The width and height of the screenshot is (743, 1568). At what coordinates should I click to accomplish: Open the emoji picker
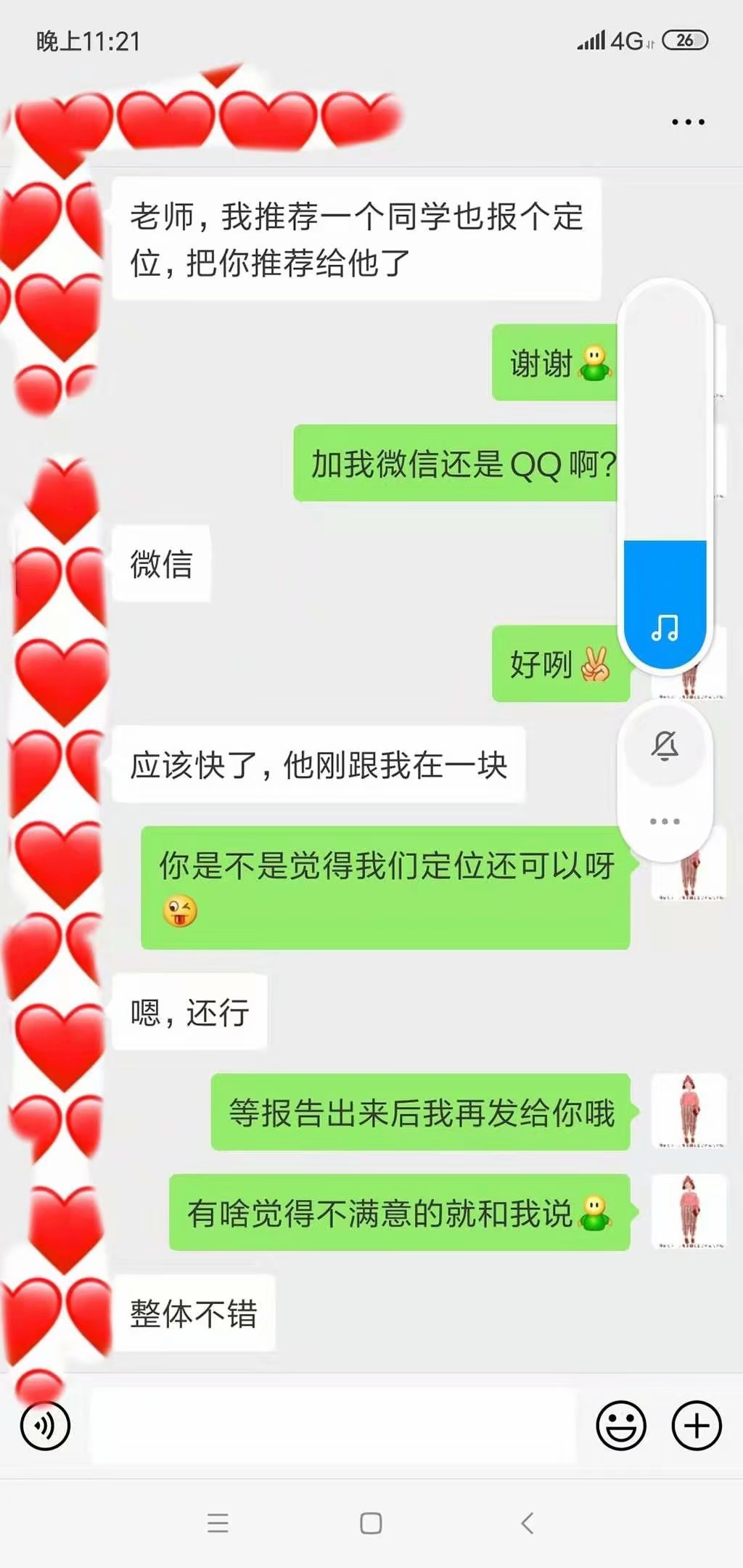tap(621, 1426)
